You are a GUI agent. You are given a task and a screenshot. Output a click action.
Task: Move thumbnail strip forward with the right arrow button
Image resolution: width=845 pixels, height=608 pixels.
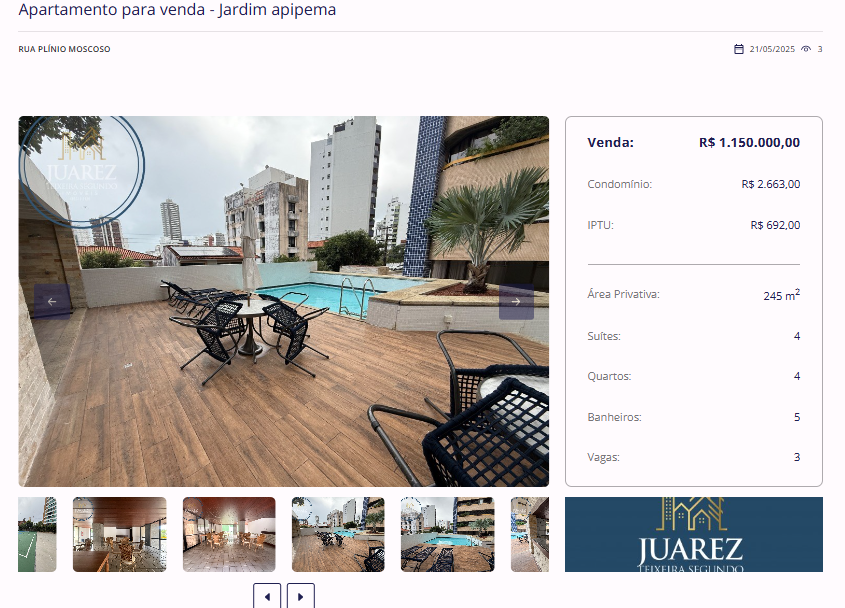coord(301,596)
